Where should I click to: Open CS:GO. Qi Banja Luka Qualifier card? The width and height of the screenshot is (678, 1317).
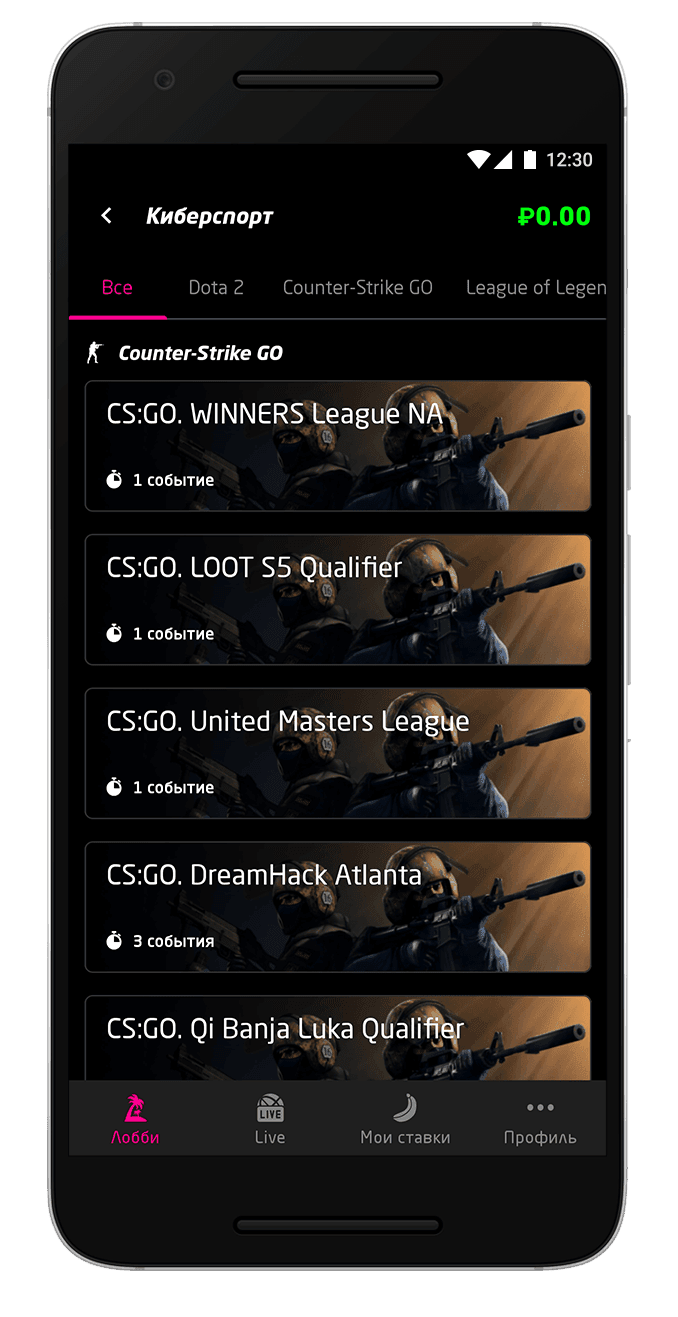[x=338, y=1037]
